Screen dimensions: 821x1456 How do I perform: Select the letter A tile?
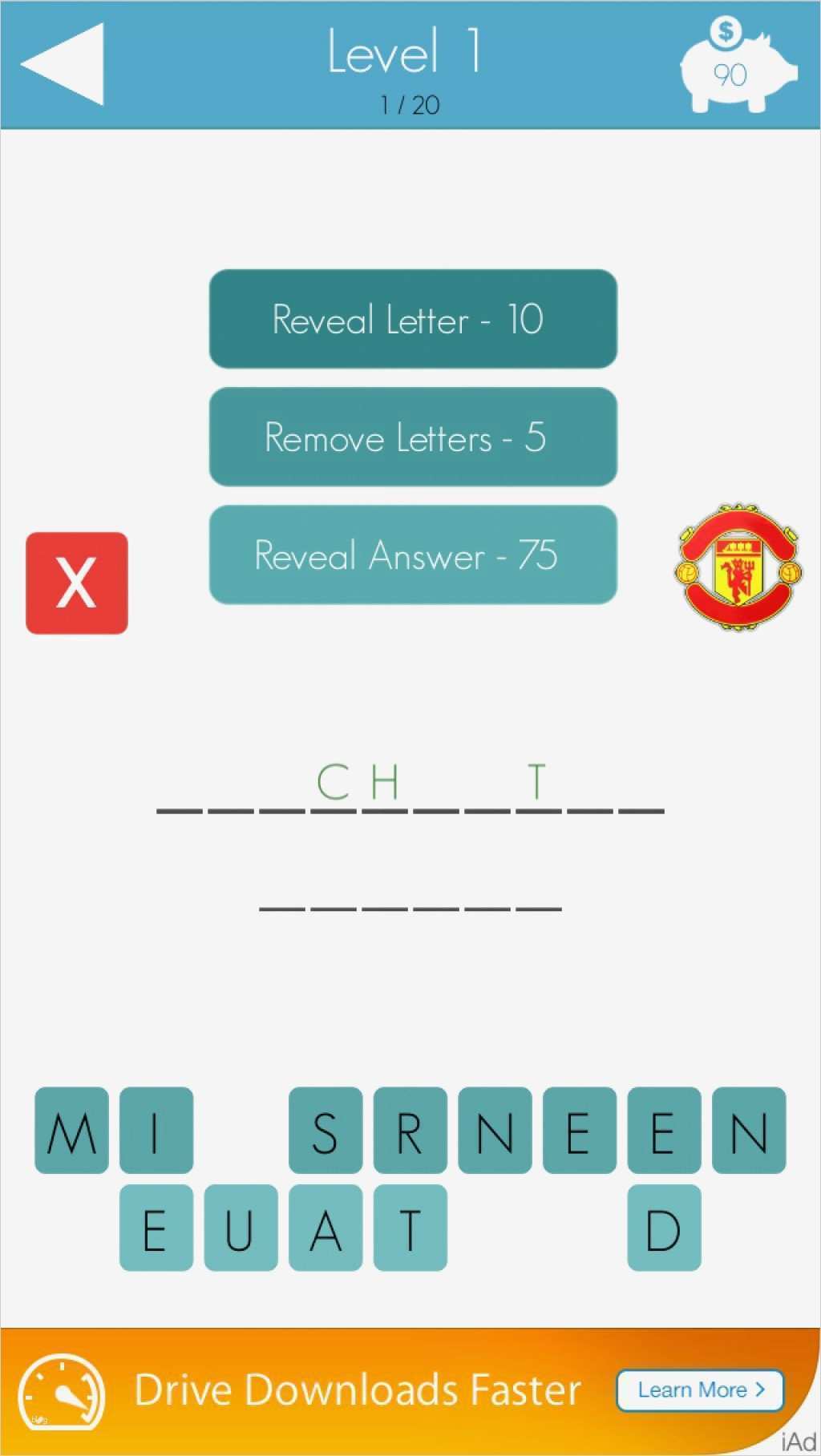[x=326, y=1228]
